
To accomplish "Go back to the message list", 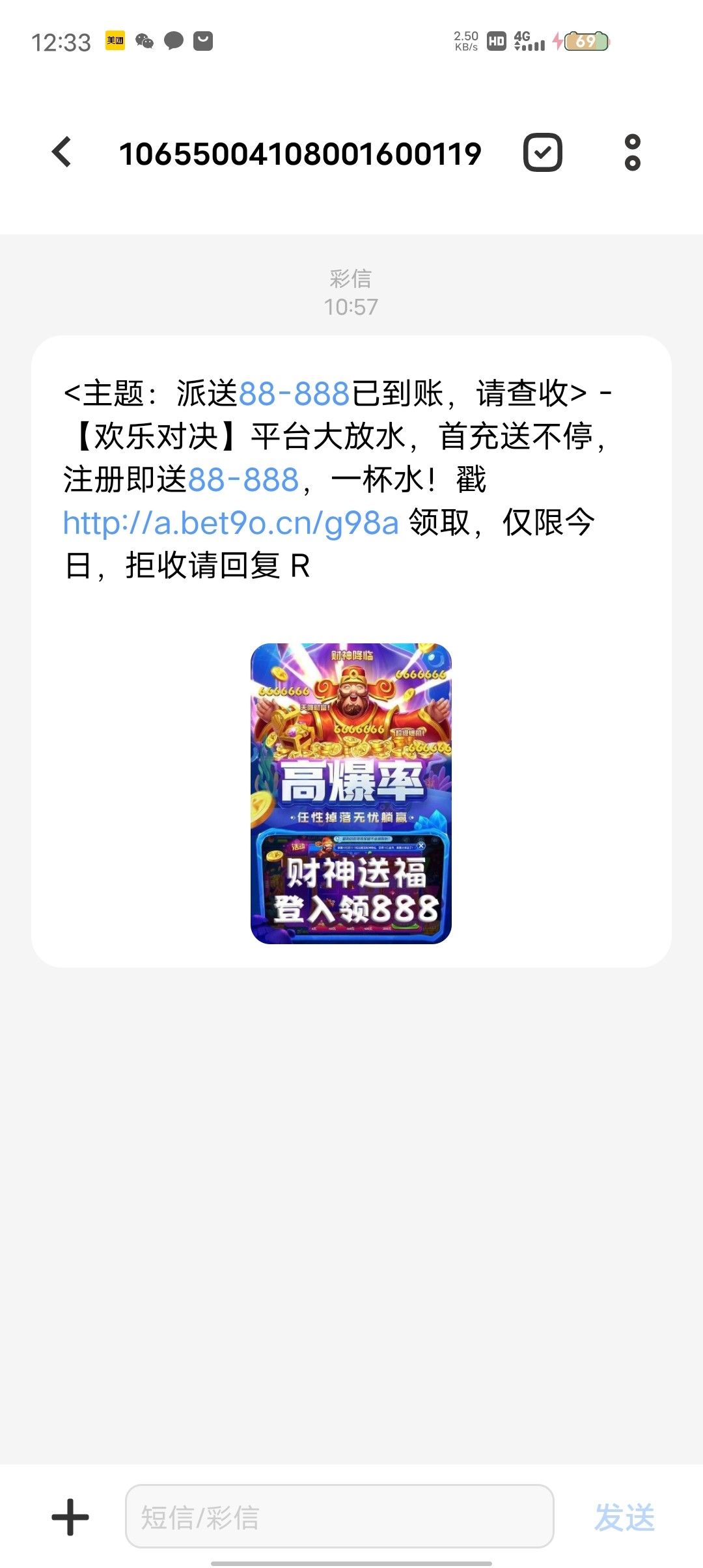I will click(62, 152).
